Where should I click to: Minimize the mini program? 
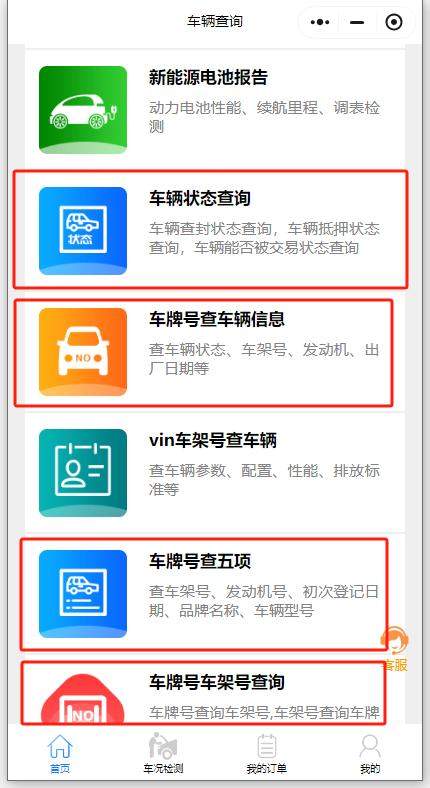357,23
